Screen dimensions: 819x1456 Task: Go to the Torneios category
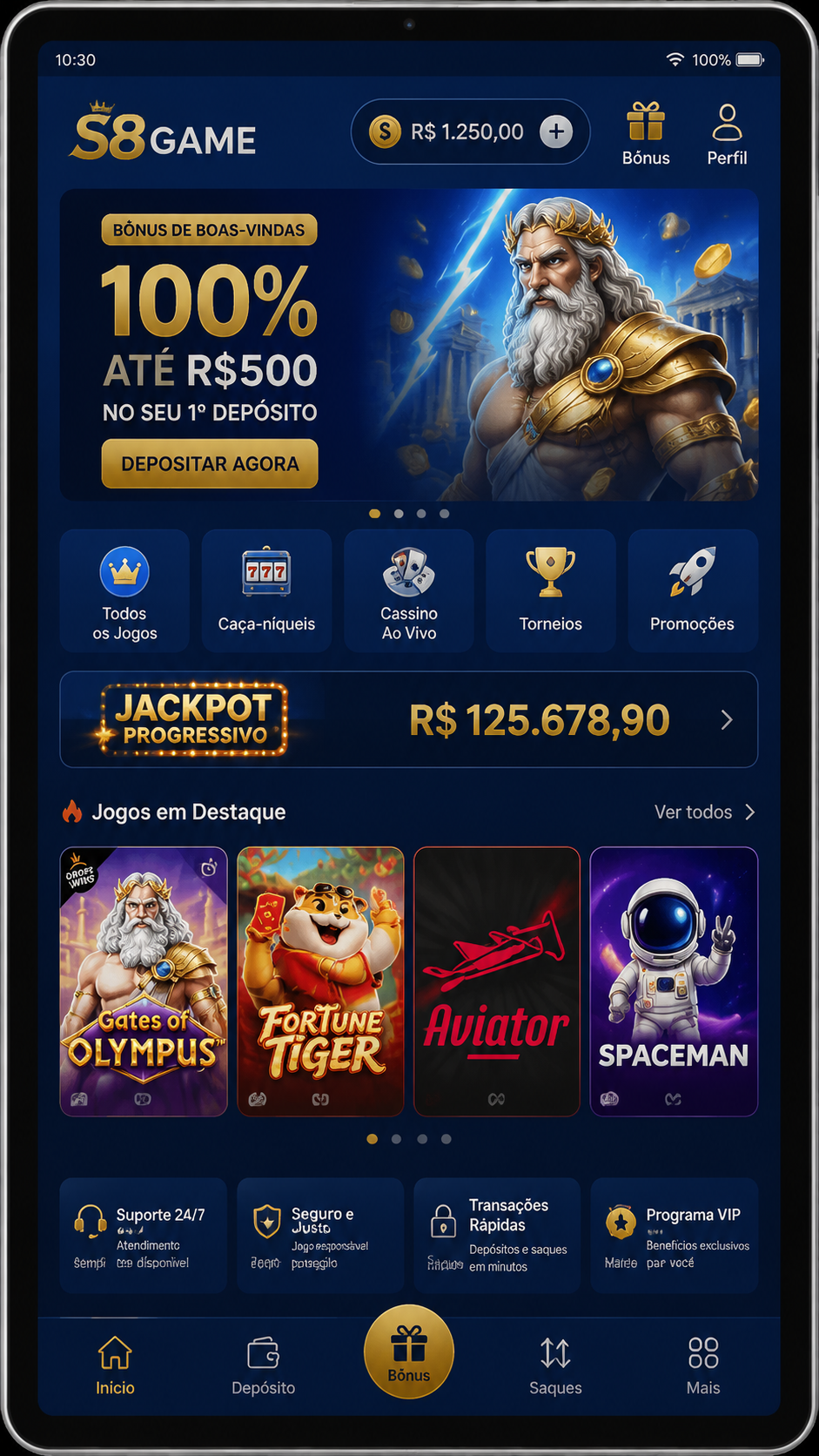[551, 590]
